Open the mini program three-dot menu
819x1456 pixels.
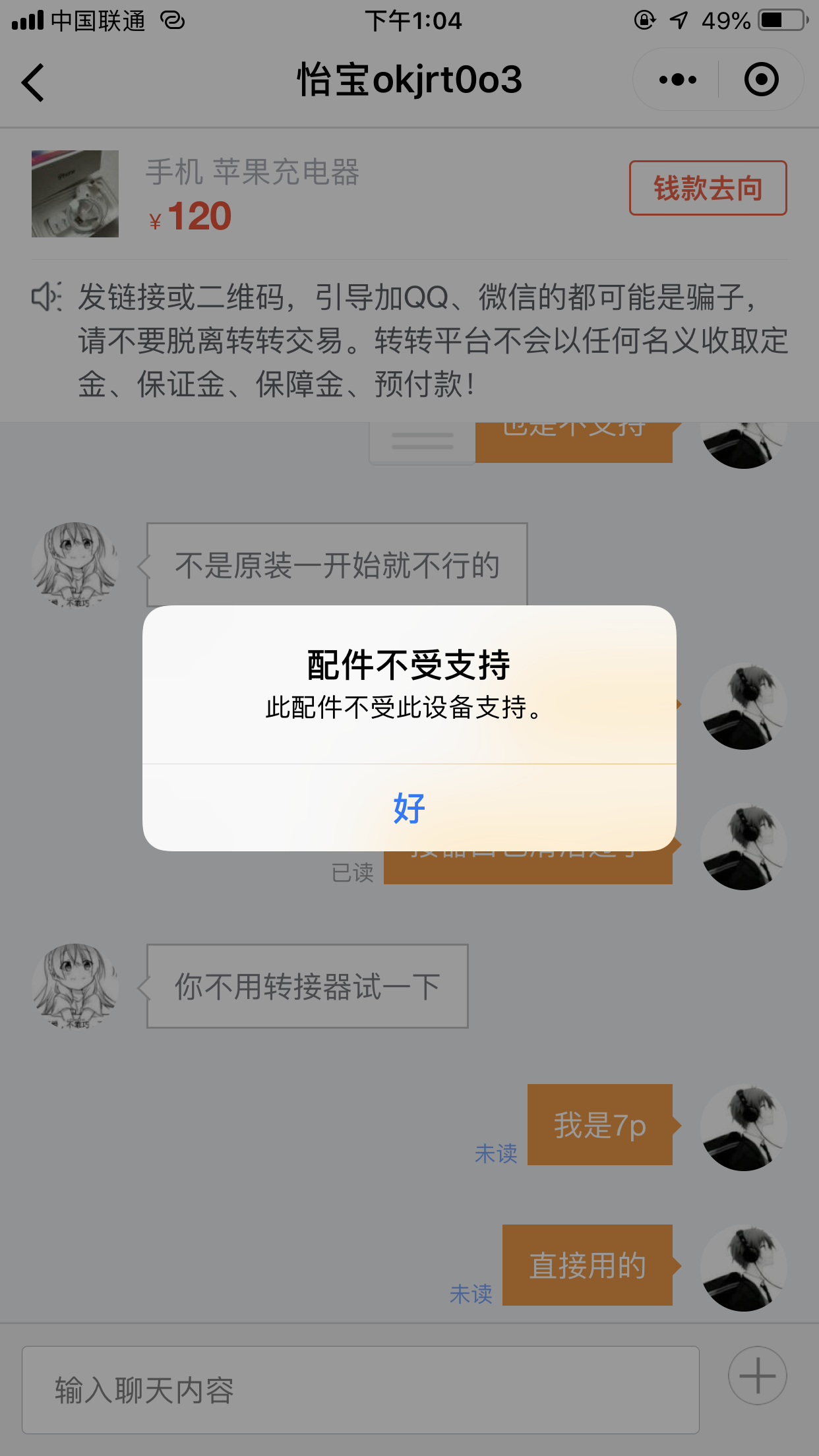pos(677,80)
